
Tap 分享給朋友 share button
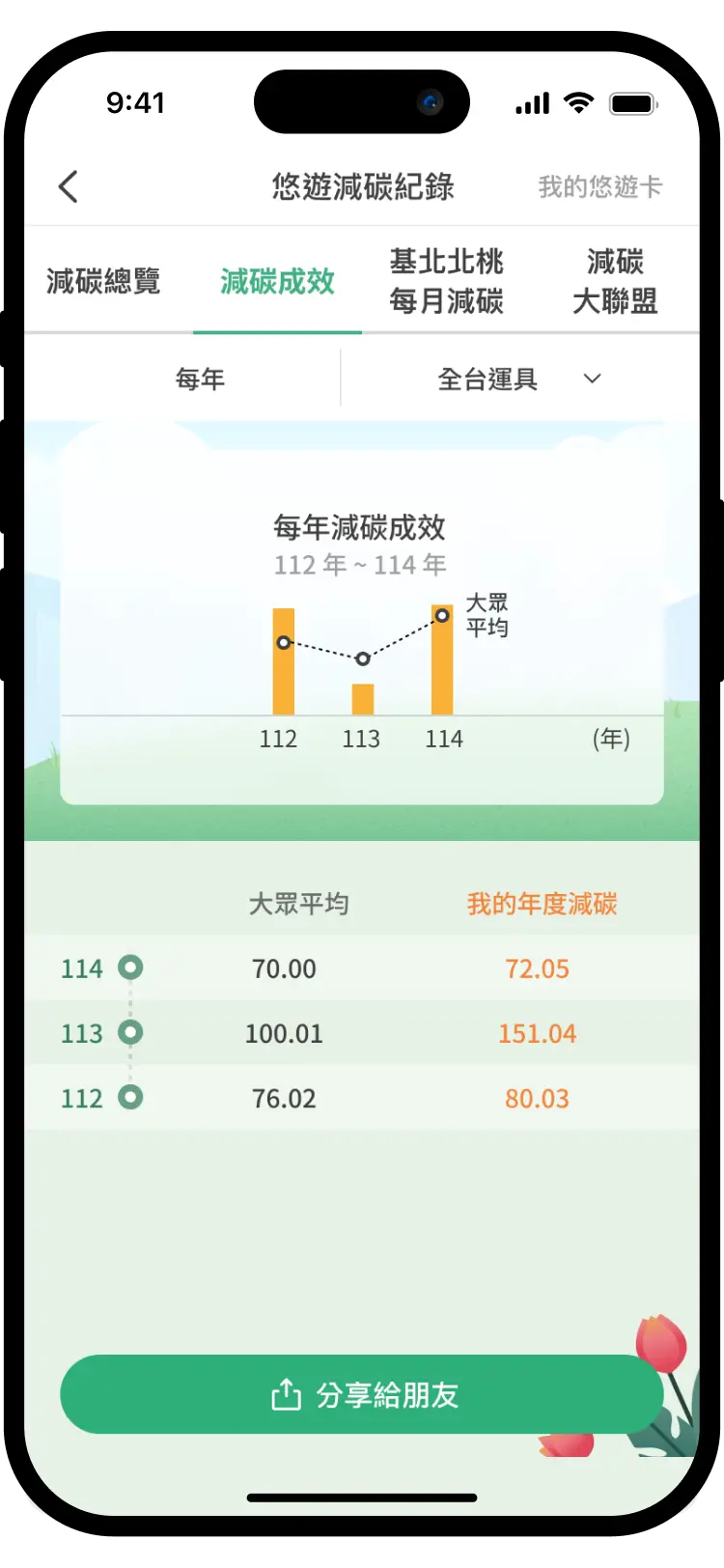[362, 1394]
